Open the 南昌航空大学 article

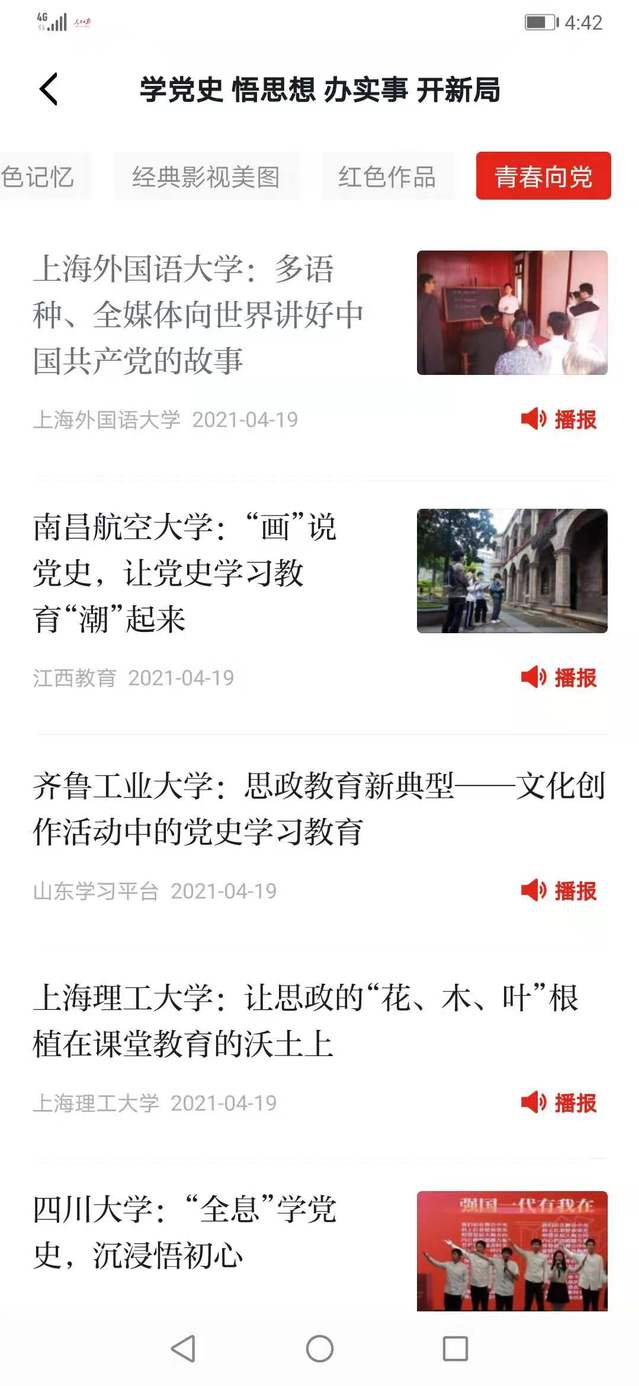(x=185, y=572)
